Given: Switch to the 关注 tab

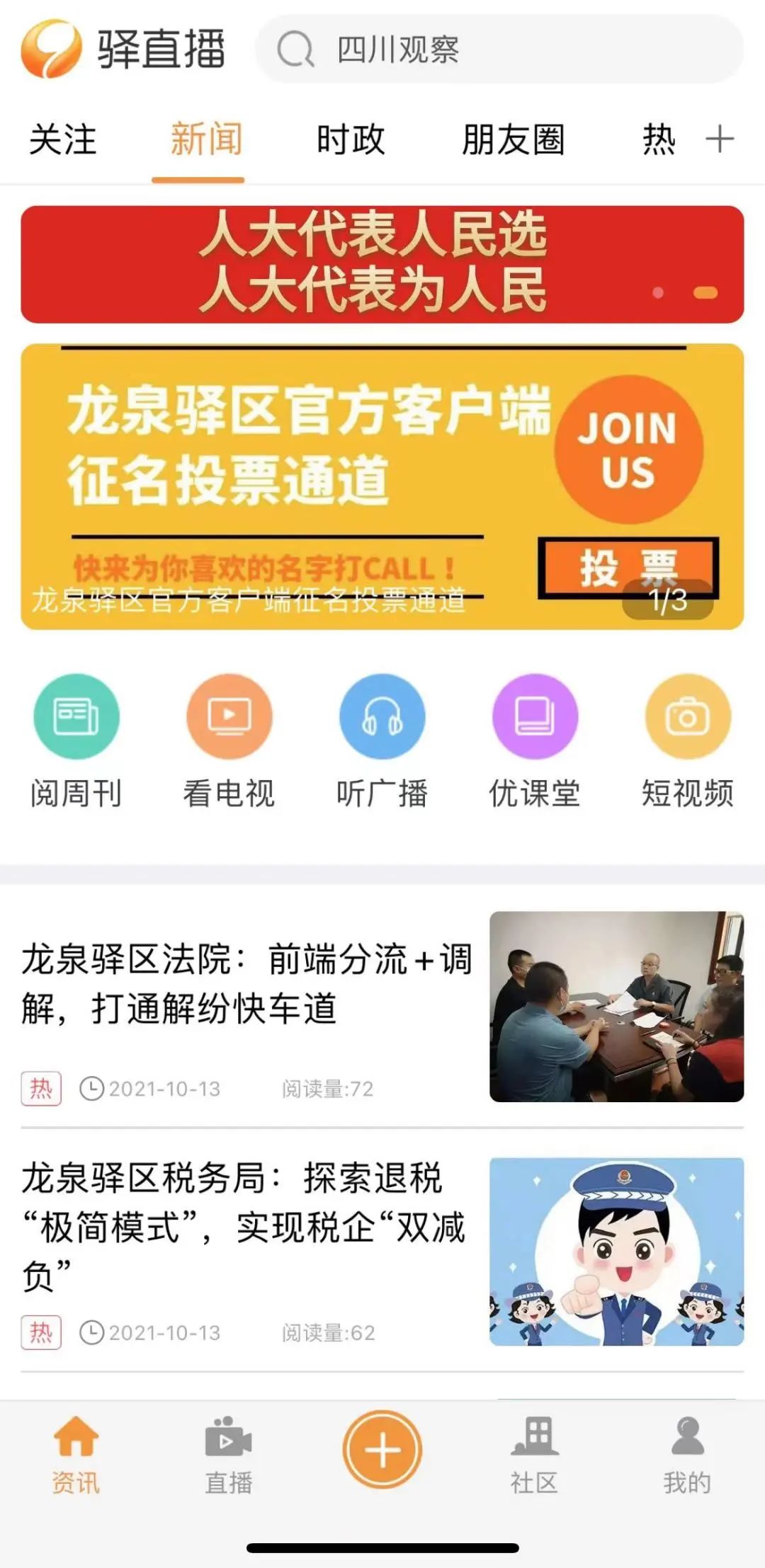Looking at the screenshot, I should pos(62,139).
